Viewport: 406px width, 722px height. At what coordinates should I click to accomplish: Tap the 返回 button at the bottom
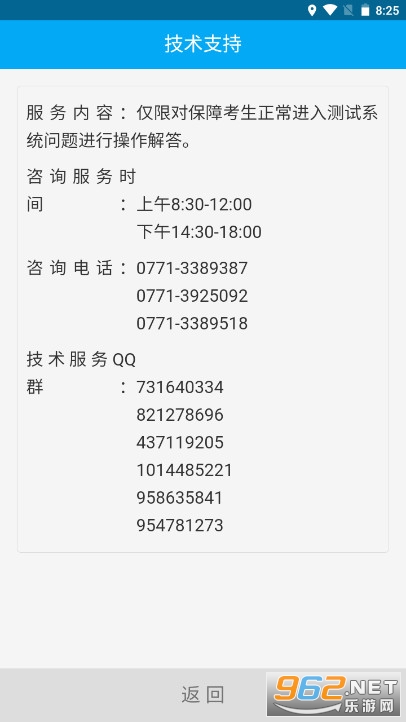[203, 695]
